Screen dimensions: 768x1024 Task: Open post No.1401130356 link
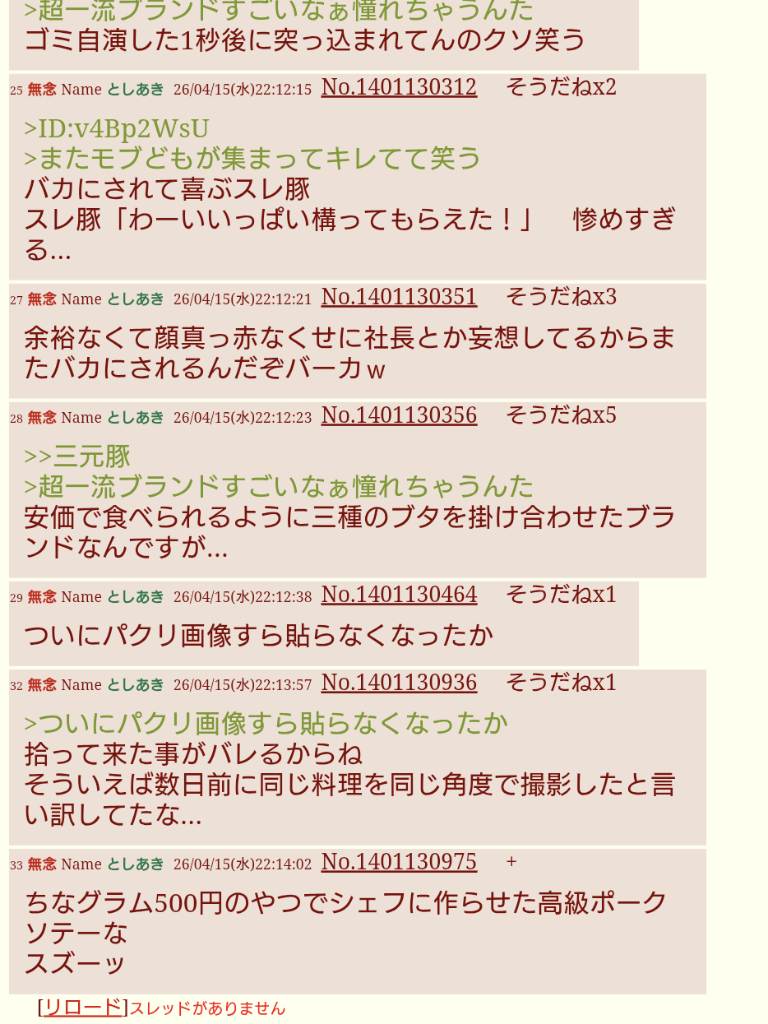point(398,415)
